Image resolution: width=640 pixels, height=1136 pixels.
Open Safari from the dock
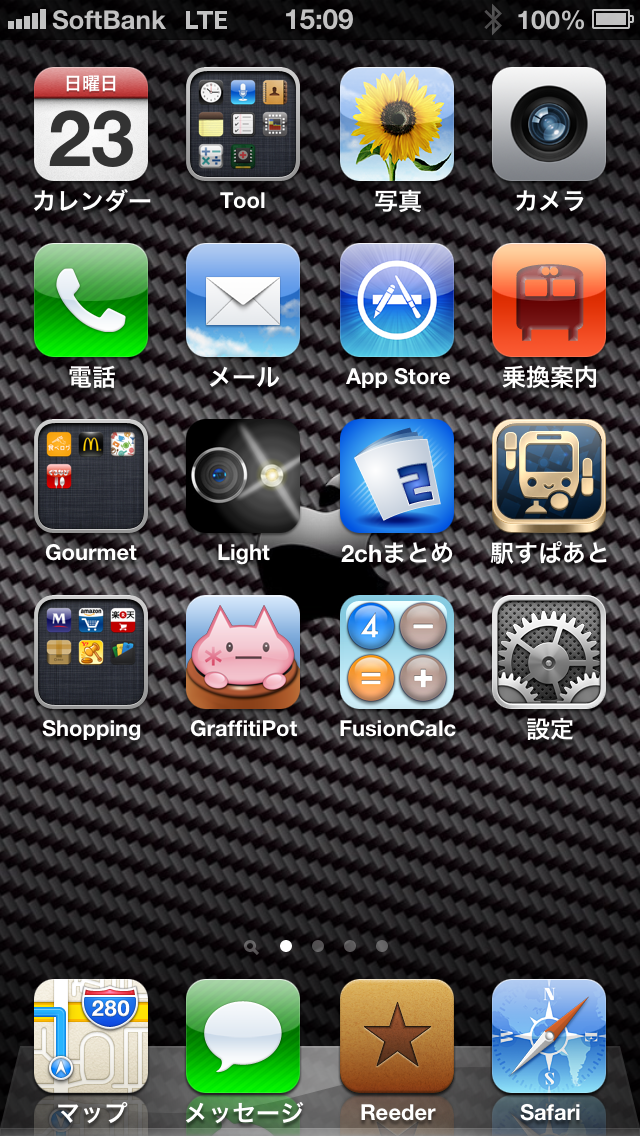coord(549,1036)
